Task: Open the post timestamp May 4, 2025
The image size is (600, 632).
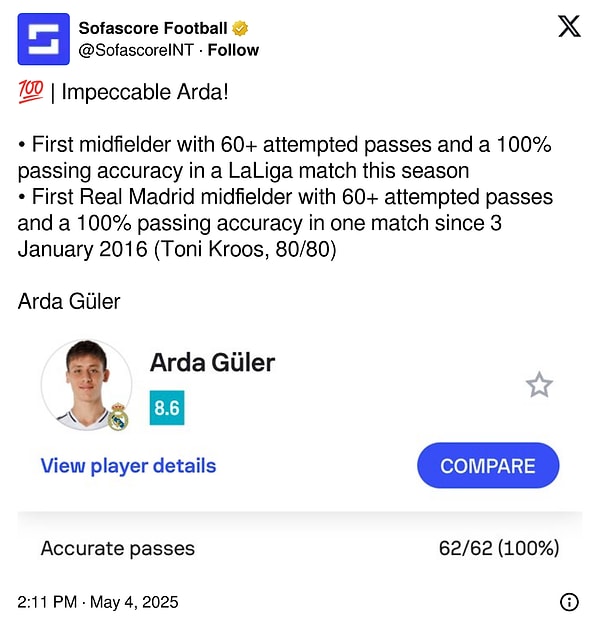Action: pos(97,602)
